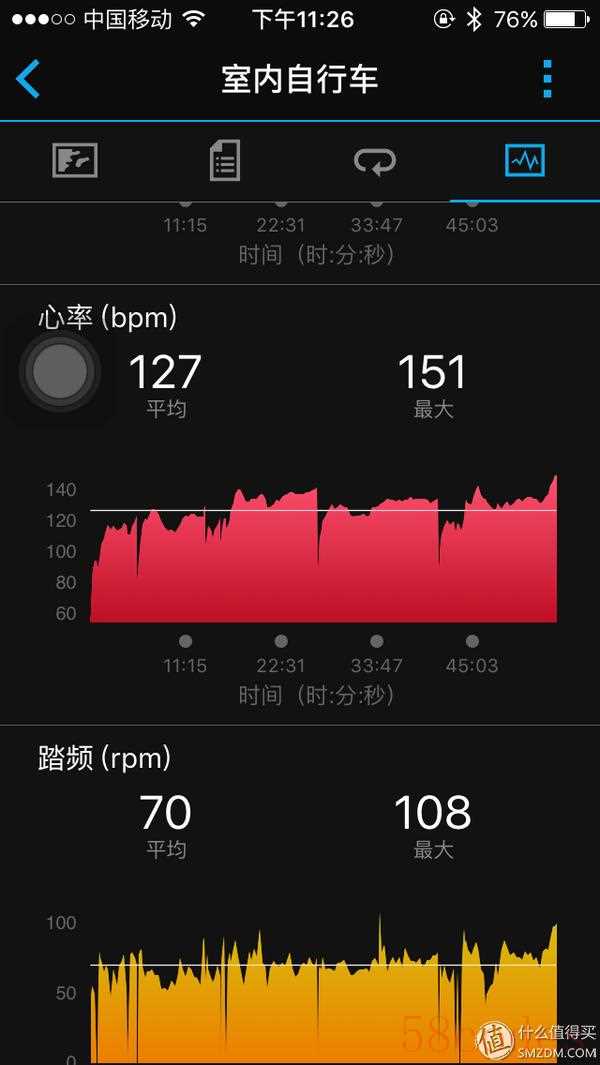This screenshot has width=600, height=1065.
Task: Open the activity details list tab
Action: point(225,160)
